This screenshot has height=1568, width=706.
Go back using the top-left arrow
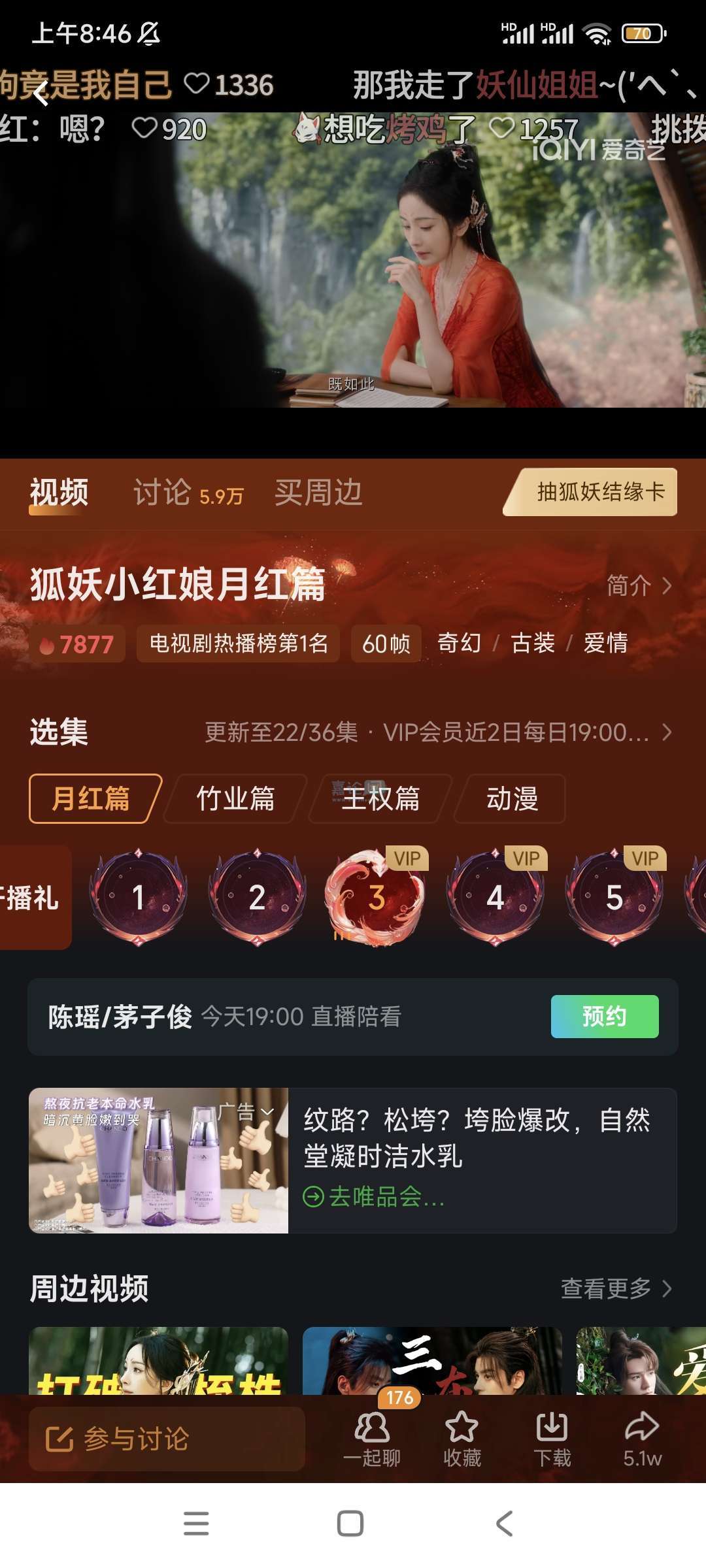tap(41, 93)
